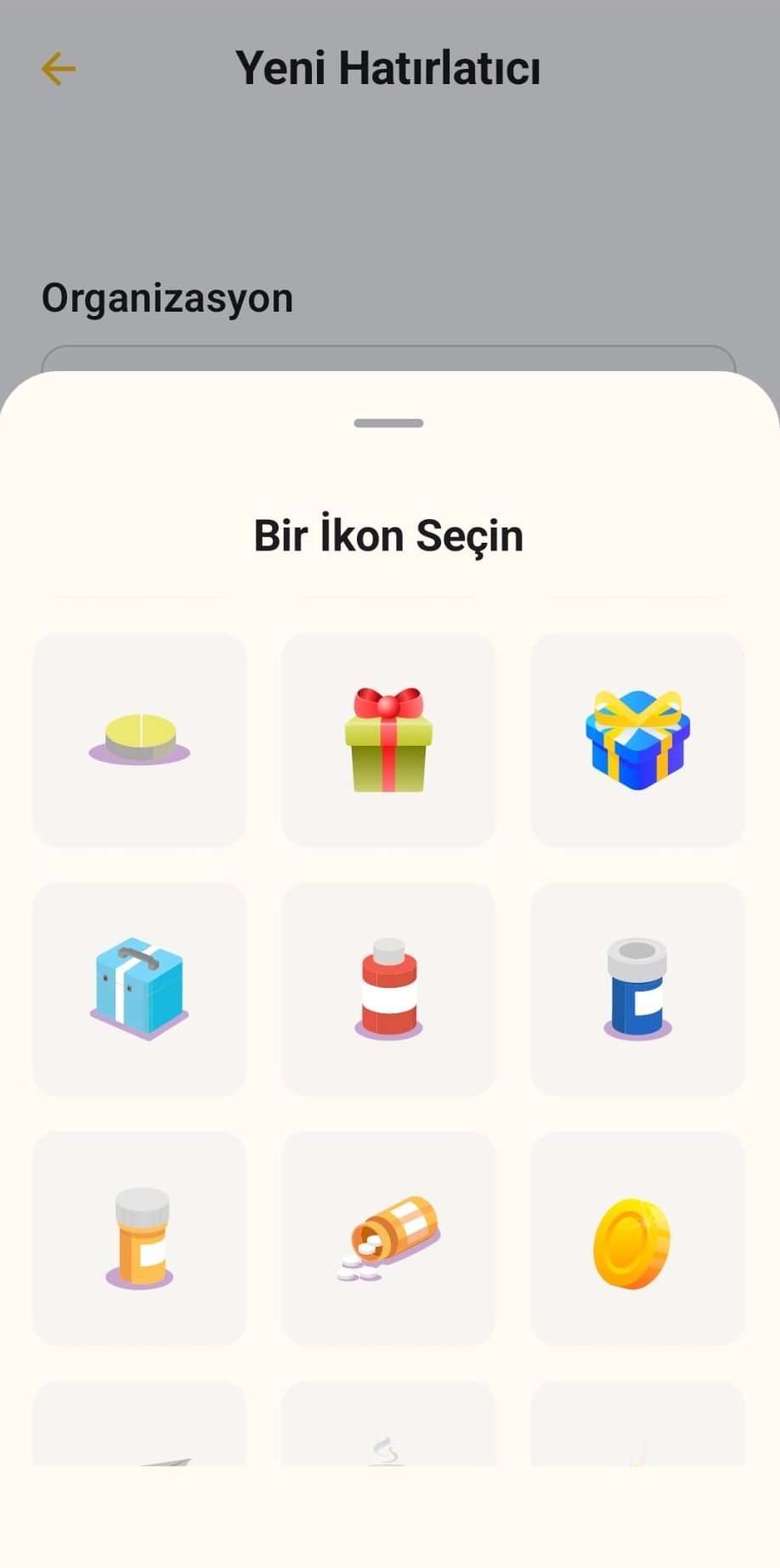The height and width of the screenshot is (1568, 780).
Task: Tap the back arrow to leave Yeni Hatırlatıcı
Action: (56, 68)
